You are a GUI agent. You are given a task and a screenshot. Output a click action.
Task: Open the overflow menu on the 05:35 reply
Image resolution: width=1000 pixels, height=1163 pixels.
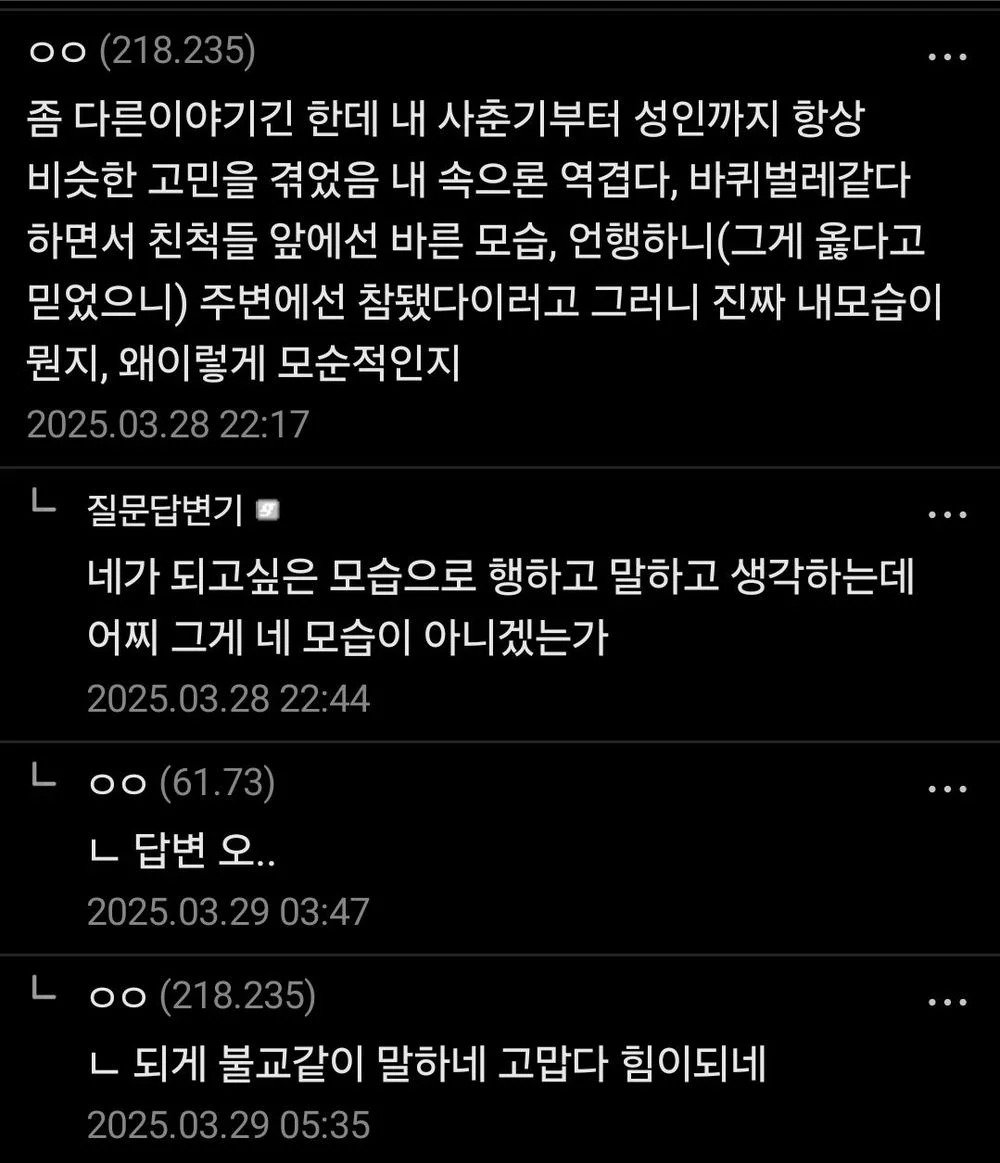tap(947, 1001)
